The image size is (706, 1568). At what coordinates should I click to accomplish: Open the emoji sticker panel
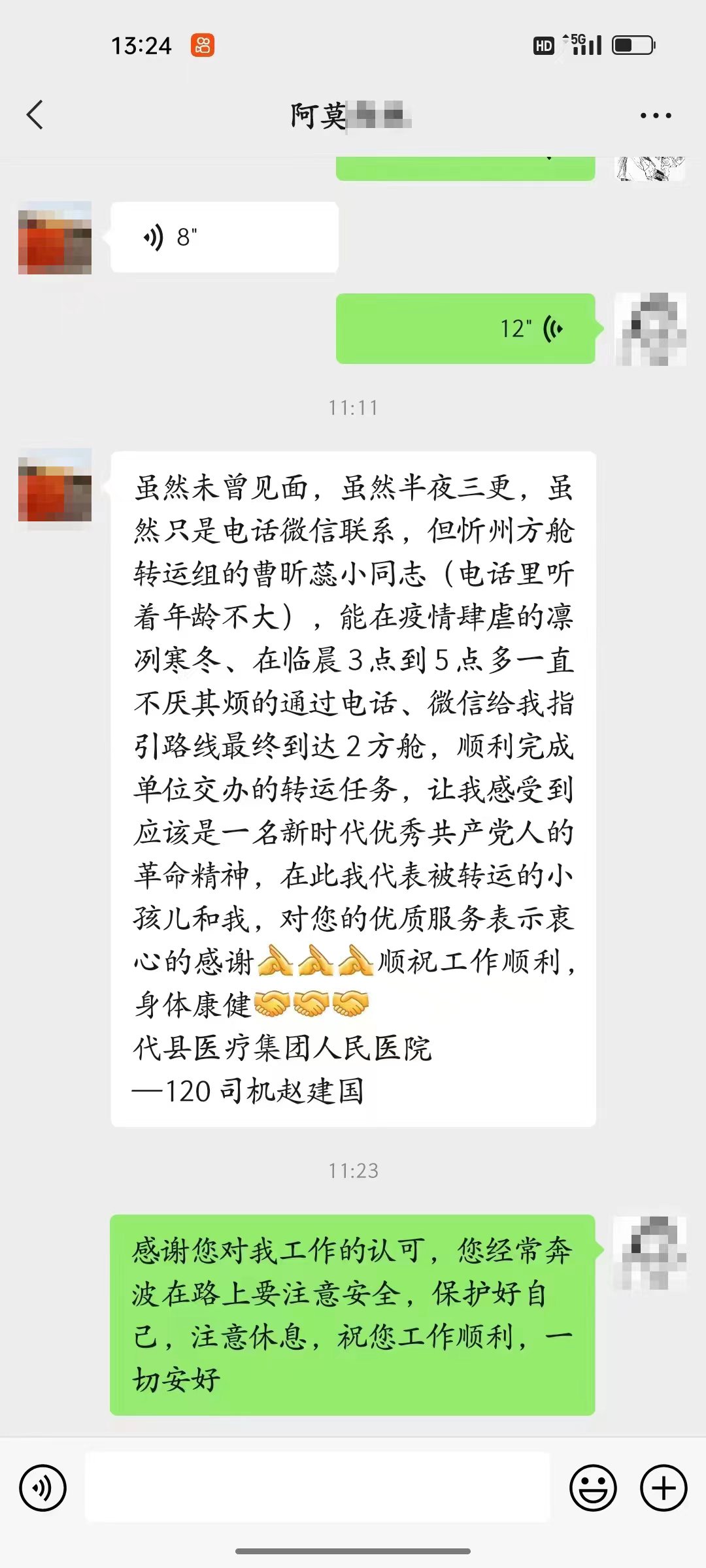pos(593,1488)
